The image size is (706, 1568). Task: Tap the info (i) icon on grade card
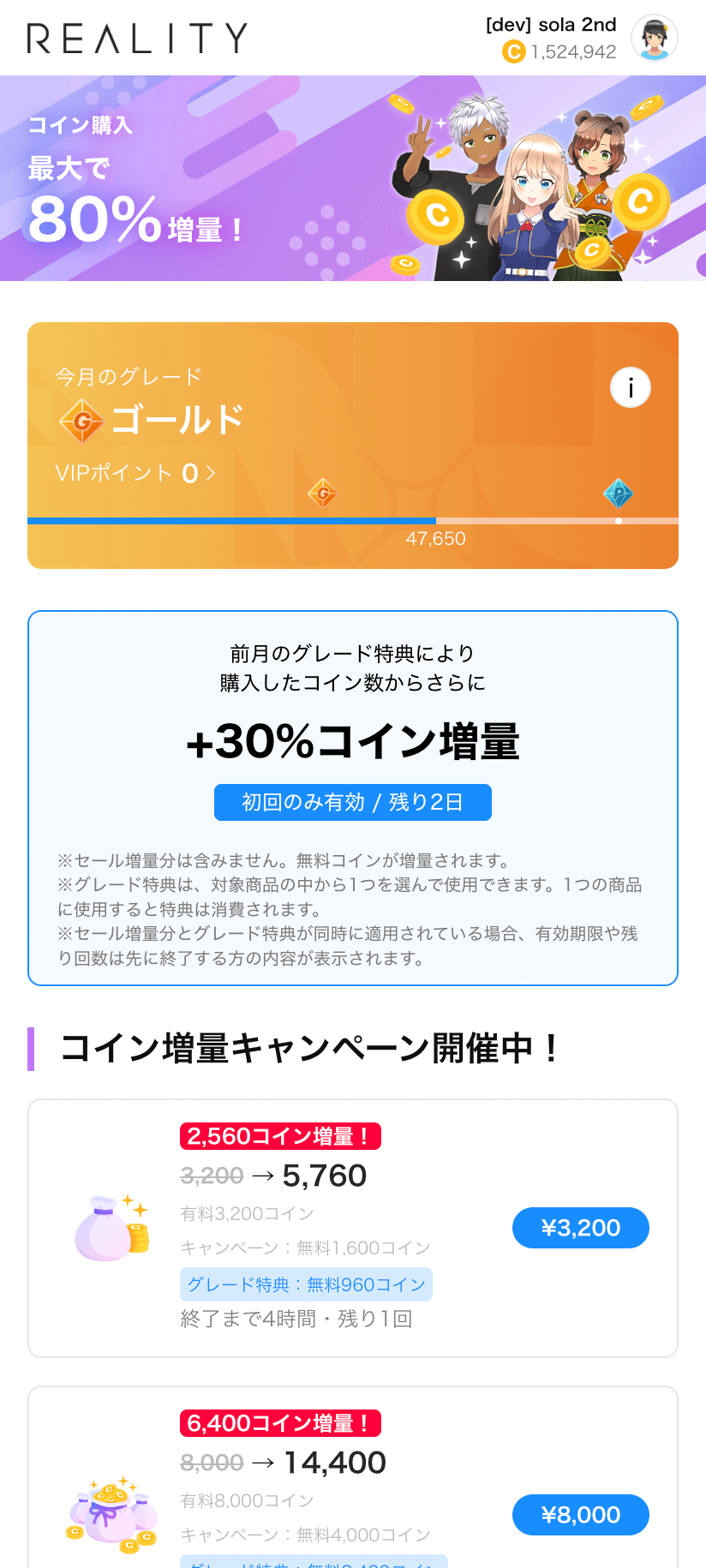point(630,387)
